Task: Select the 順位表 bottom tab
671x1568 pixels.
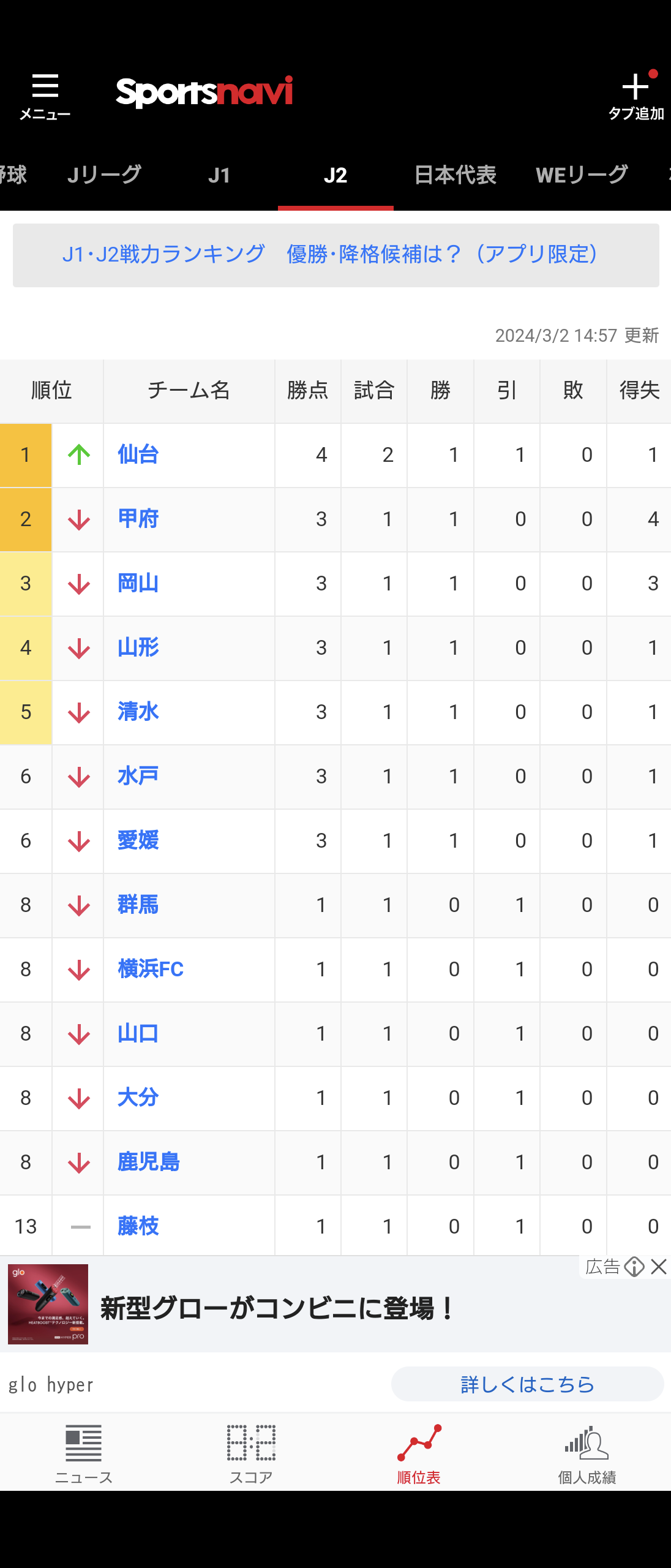Action: tap(419, 1453)
